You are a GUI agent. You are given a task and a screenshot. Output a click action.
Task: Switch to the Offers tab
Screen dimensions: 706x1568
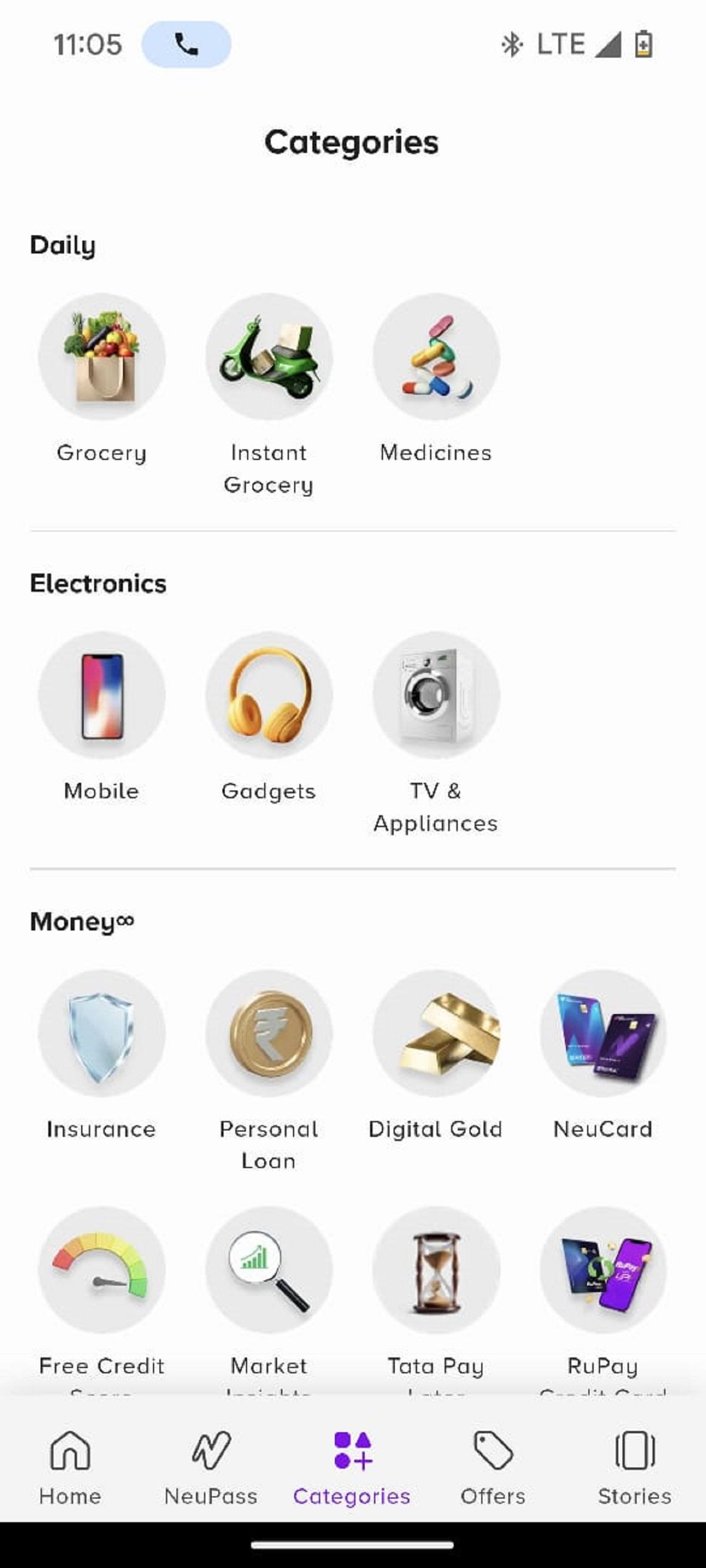(493, 1467)
